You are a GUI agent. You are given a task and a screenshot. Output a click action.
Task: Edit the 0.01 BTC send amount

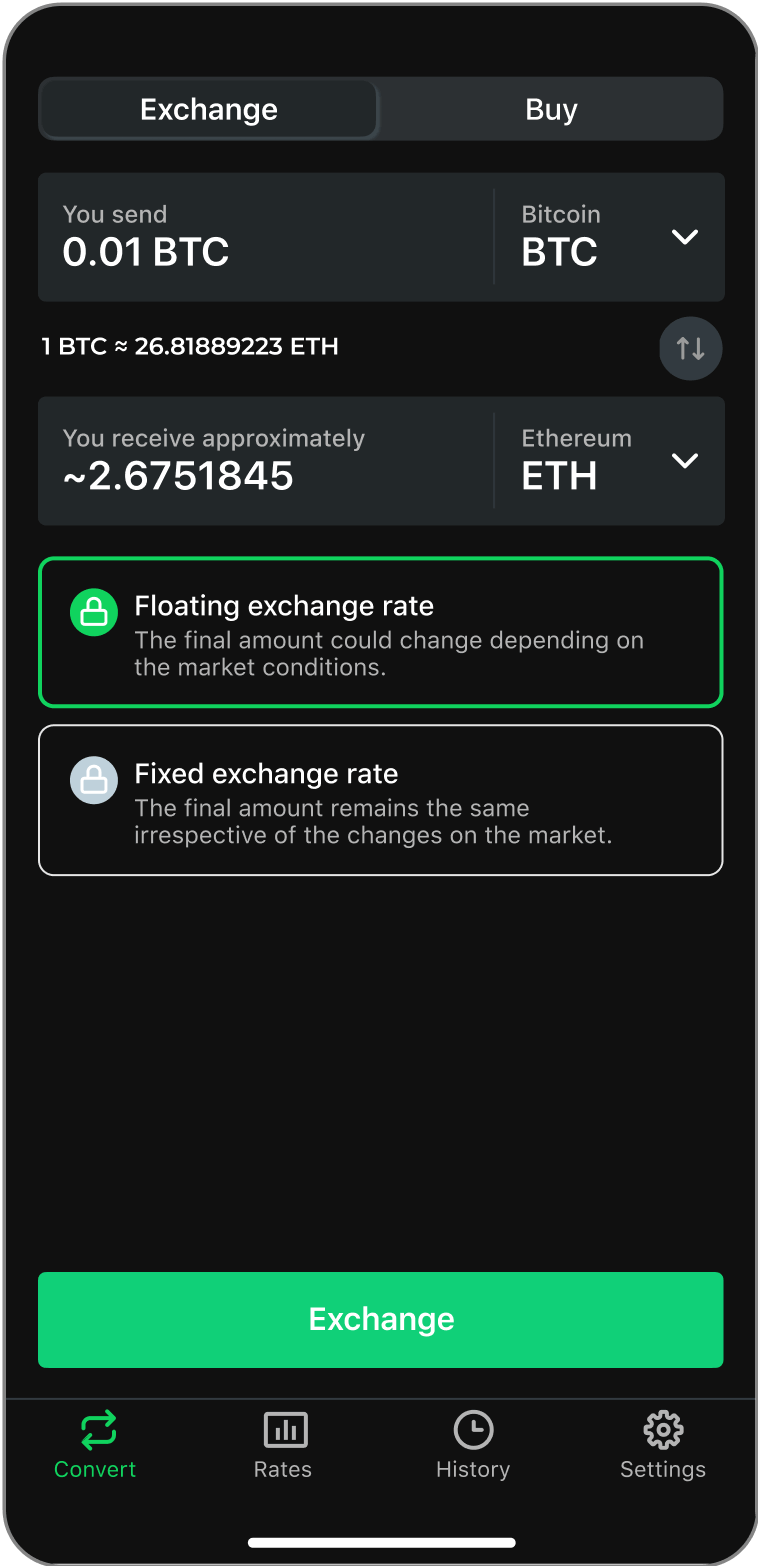coord(145,251)
